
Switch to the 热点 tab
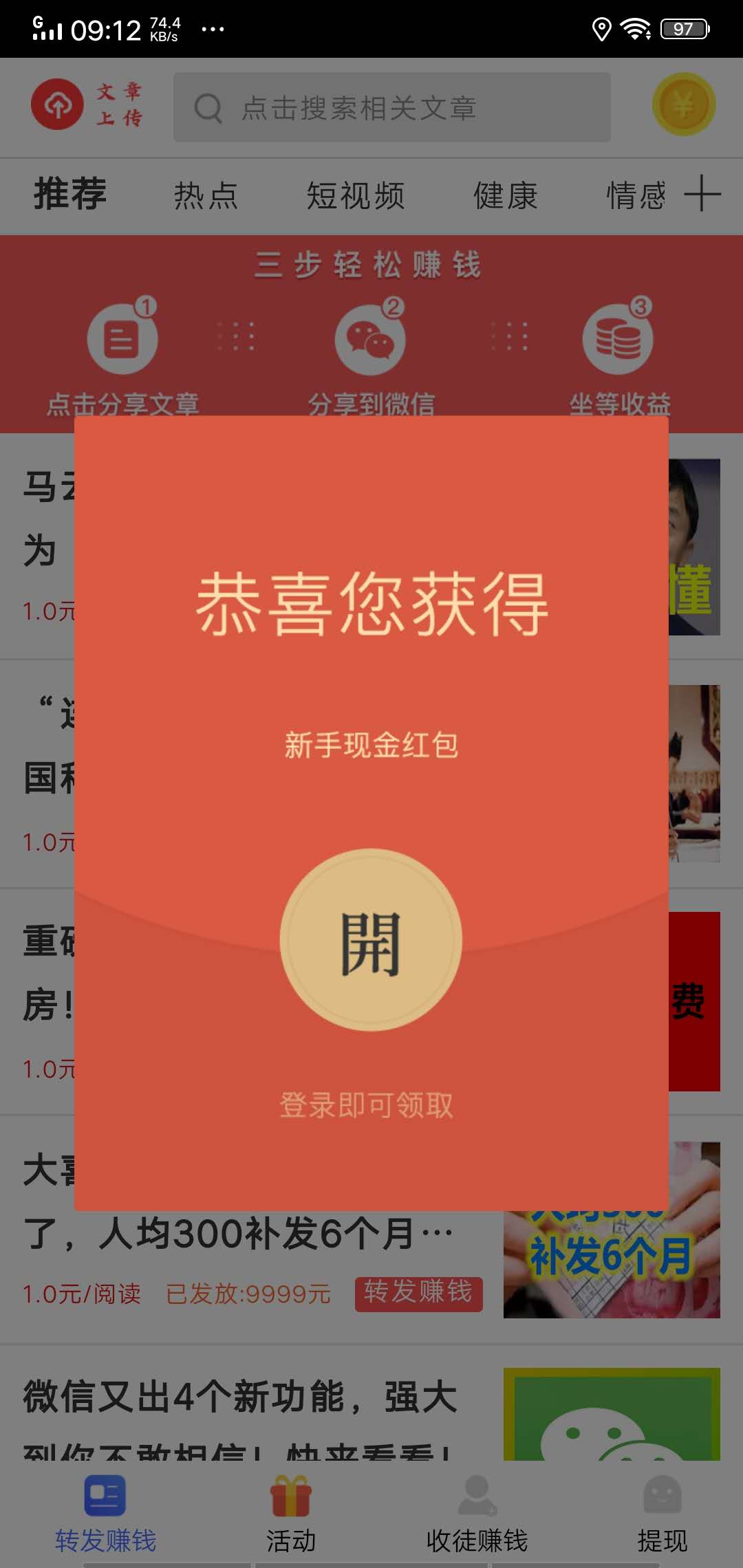[x=206, y=196]
